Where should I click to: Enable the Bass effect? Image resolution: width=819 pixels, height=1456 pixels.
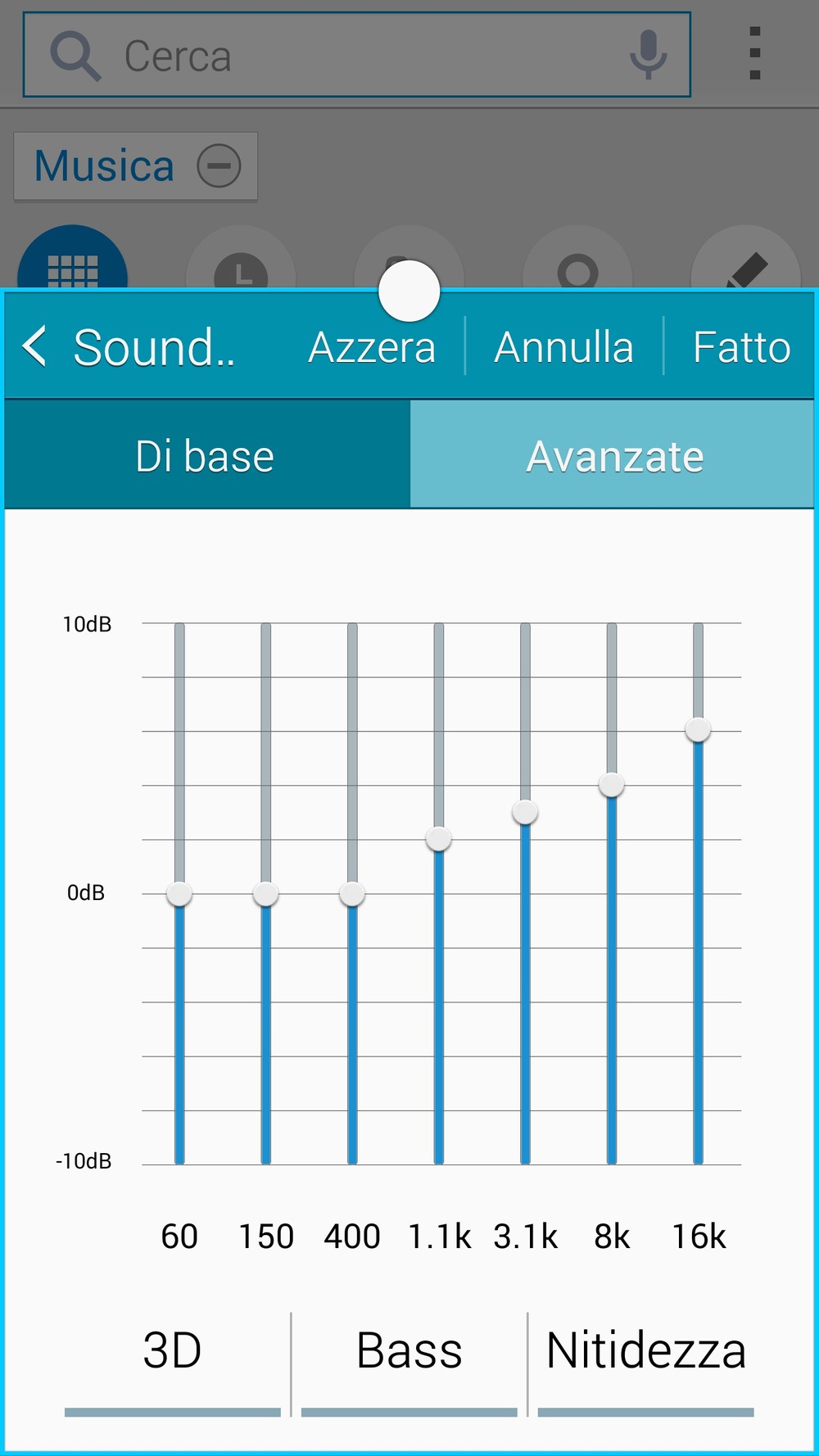coord(409,1359)
